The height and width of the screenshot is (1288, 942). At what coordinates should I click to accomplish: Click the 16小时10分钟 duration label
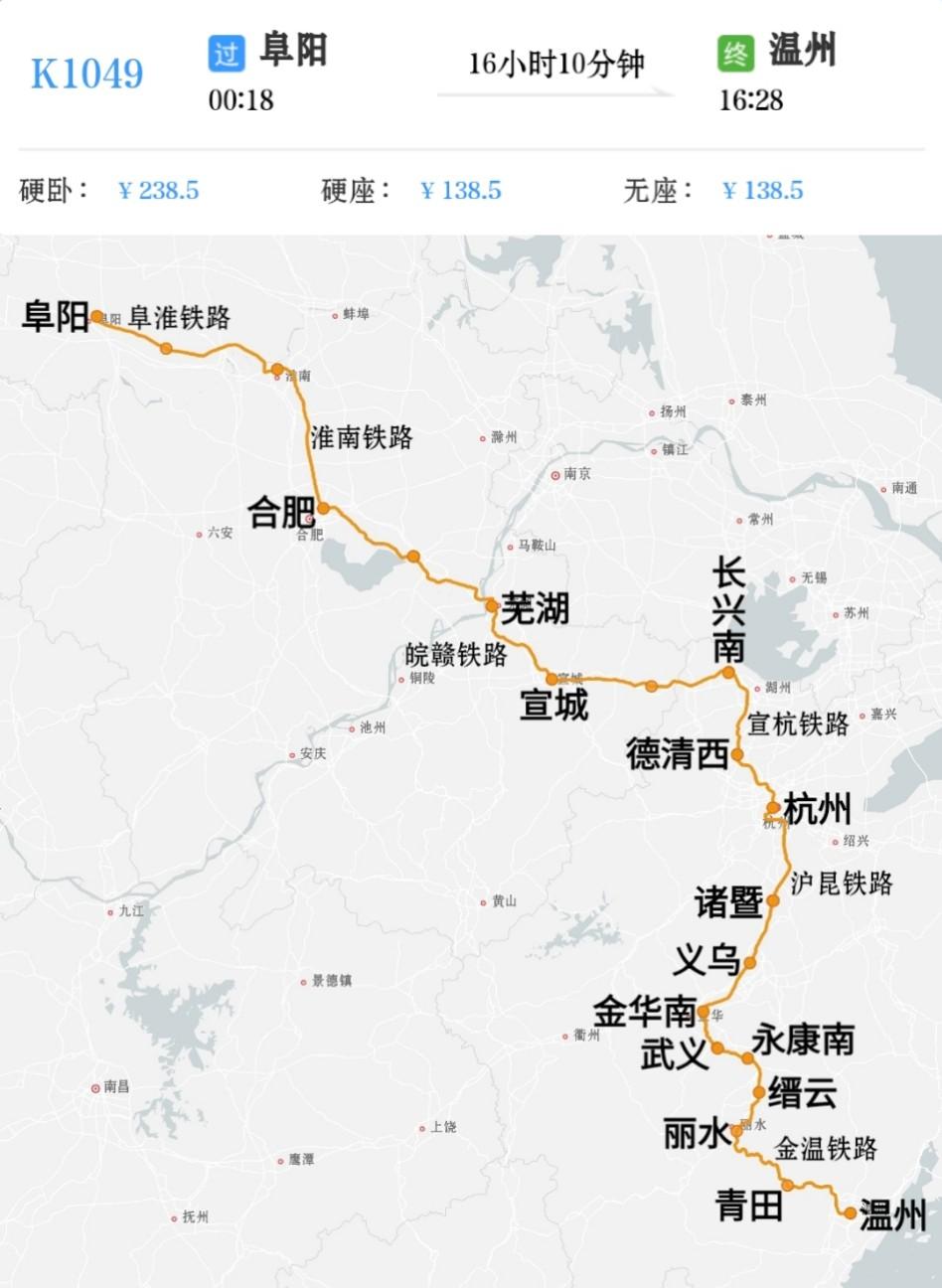tap(558, 63)
